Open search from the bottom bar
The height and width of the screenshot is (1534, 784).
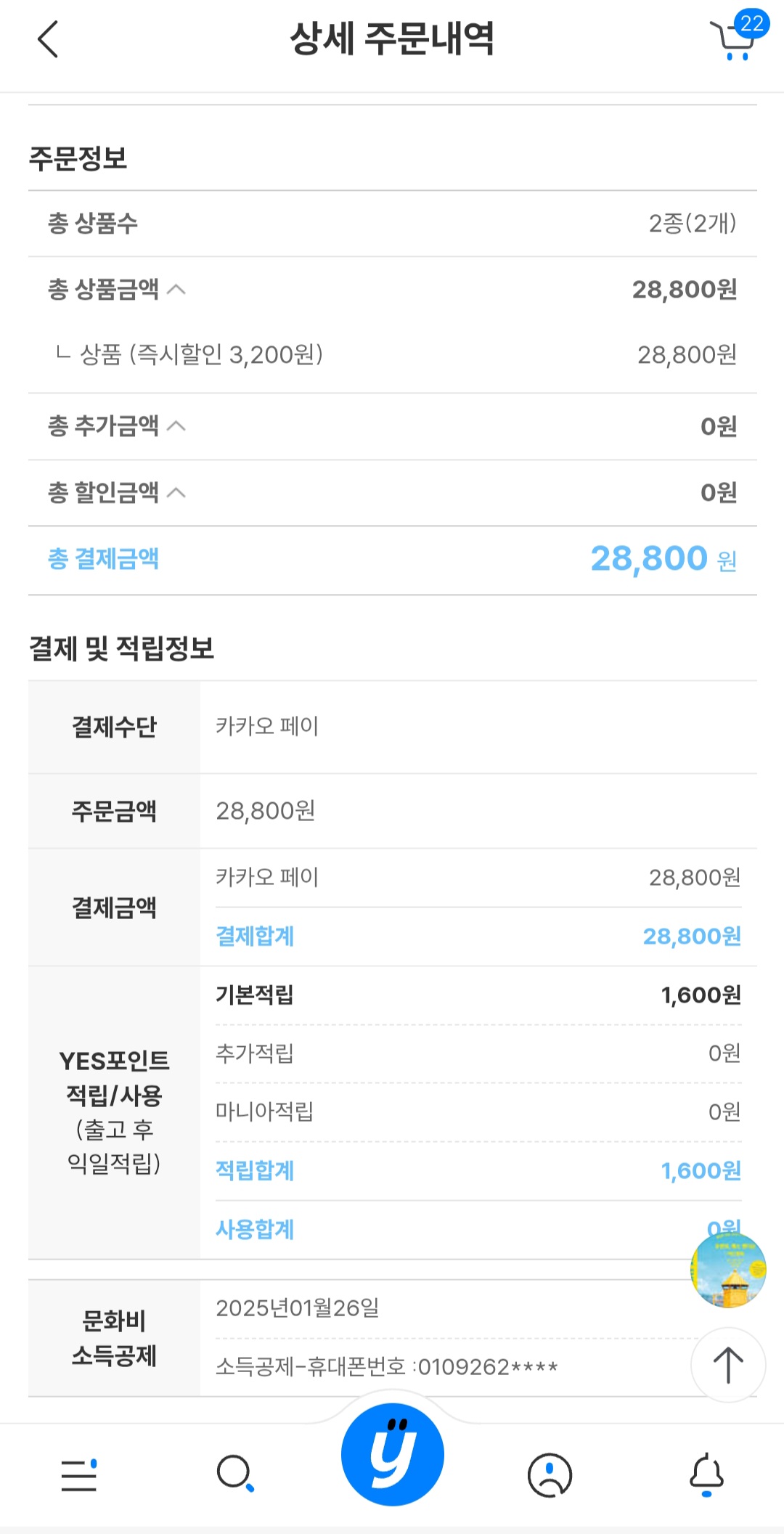click(235, 1474)
